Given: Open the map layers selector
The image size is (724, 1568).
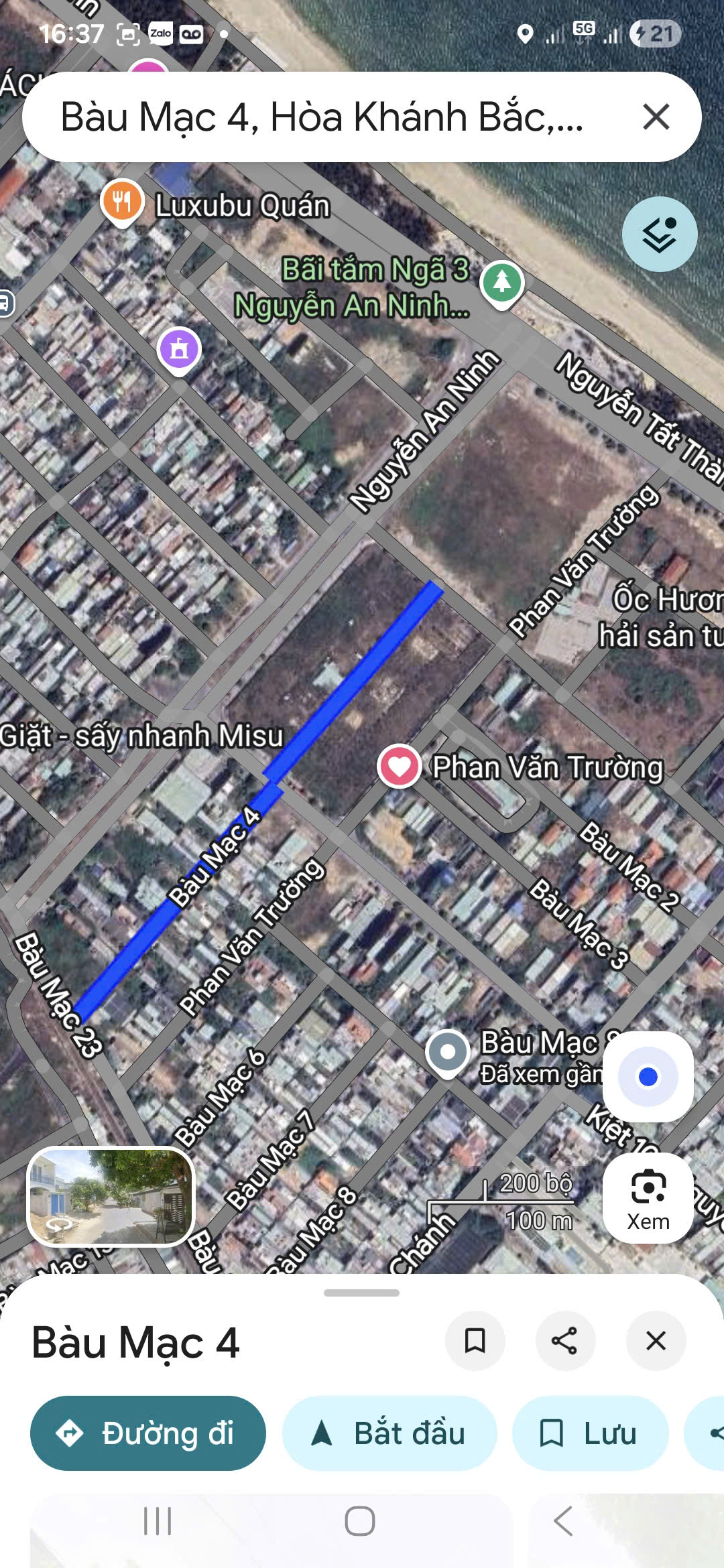Looking at the screenshot, I should click(659, 235).
